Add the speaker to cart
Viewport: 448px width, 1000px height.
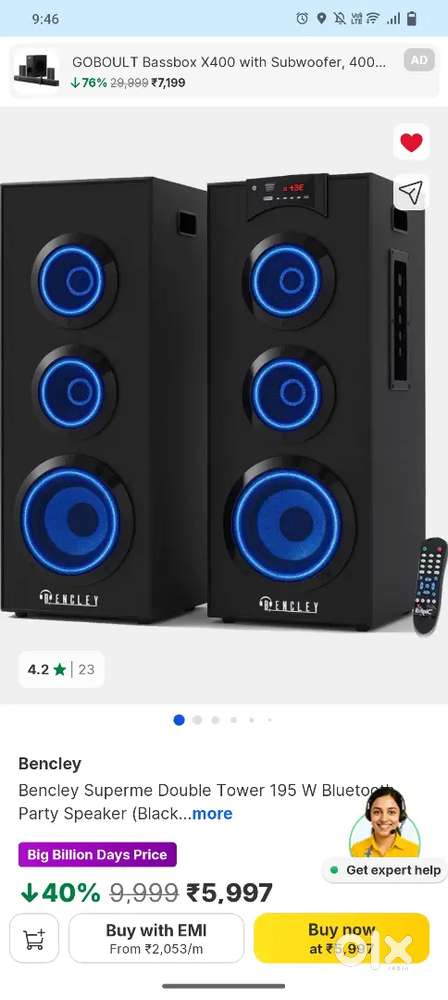click(34, 938)
